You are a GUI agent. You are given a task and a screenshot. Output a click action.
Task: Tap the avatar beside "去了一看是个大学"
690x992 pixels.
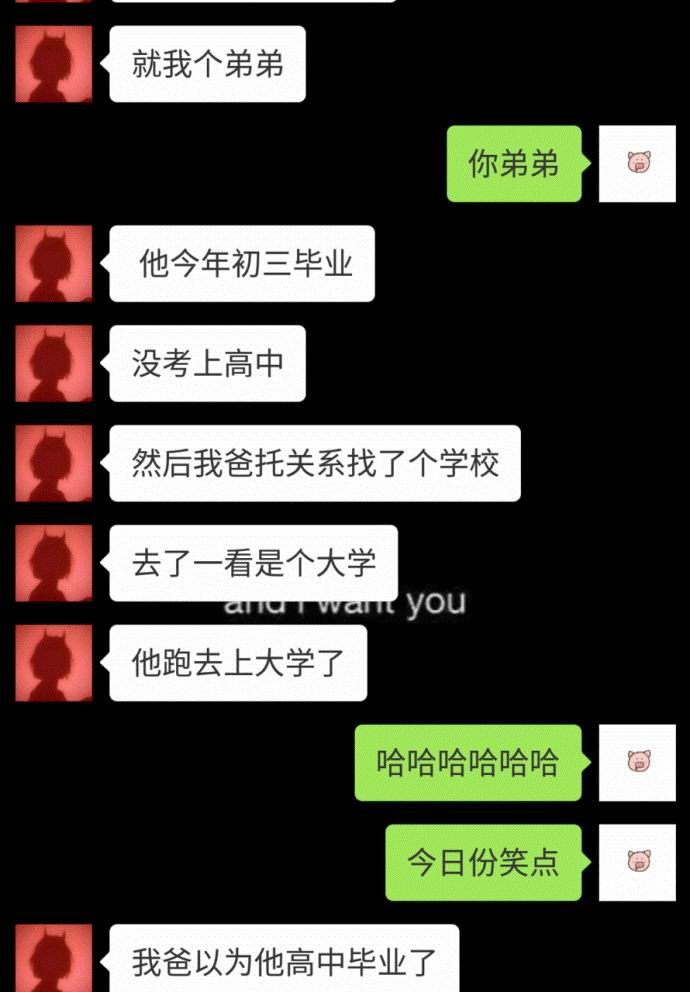click(x=54, y=563)
